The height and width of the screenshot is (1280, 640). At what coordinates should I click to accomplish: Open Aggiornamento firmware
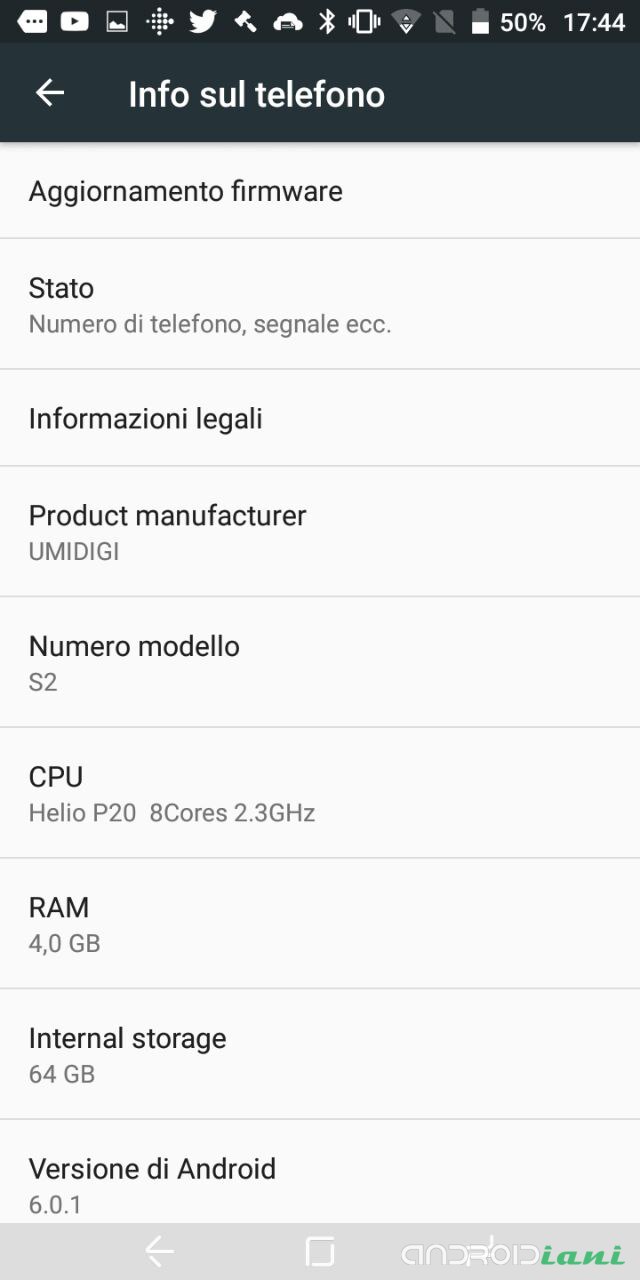tap(320, 191)
